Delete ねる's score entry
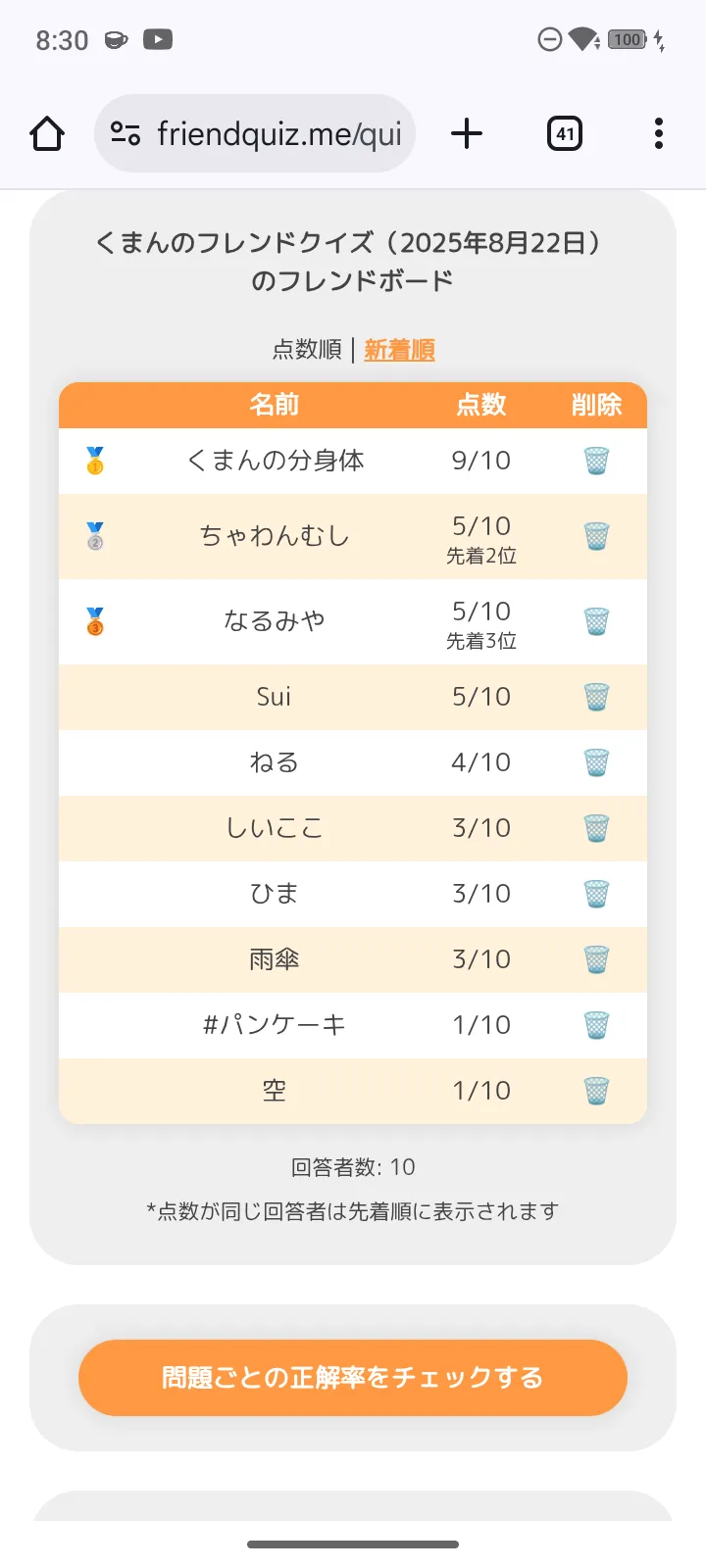Screen dimensions: 706x1568 click(x=596, y=762)
